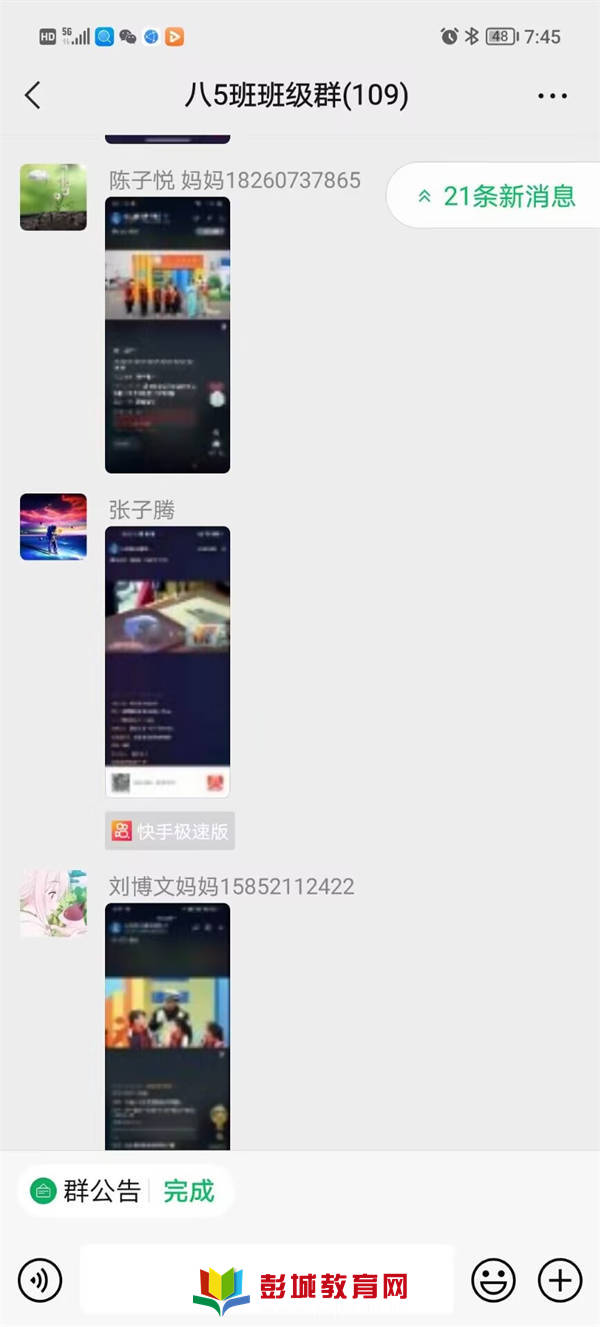View 陈子悦 妈妈's profile avatar
600x1327 pixels.
53,197
